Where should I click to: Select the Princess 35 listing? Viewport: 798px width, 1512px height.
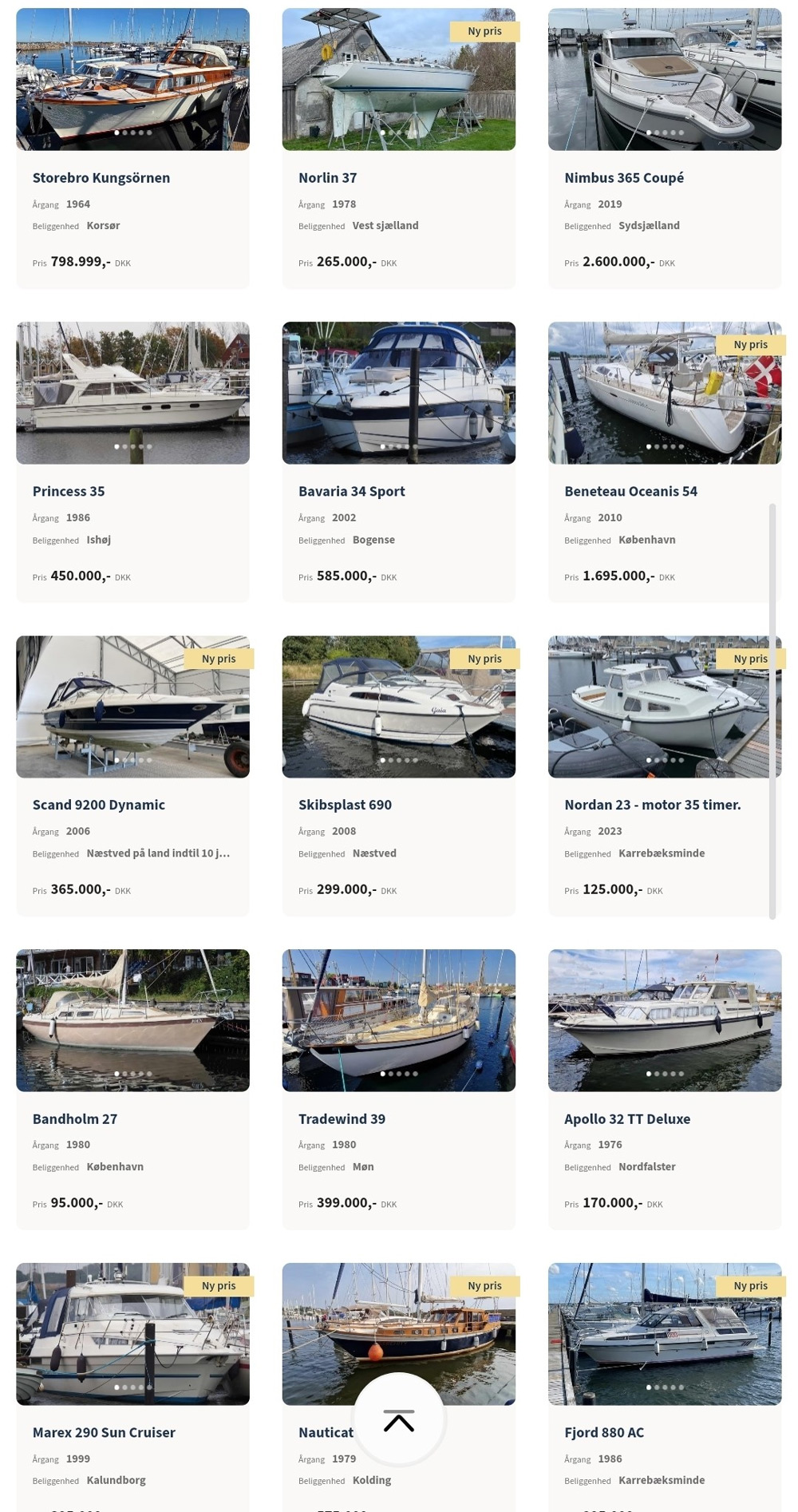pyautogui.click(x=69, y=491)
